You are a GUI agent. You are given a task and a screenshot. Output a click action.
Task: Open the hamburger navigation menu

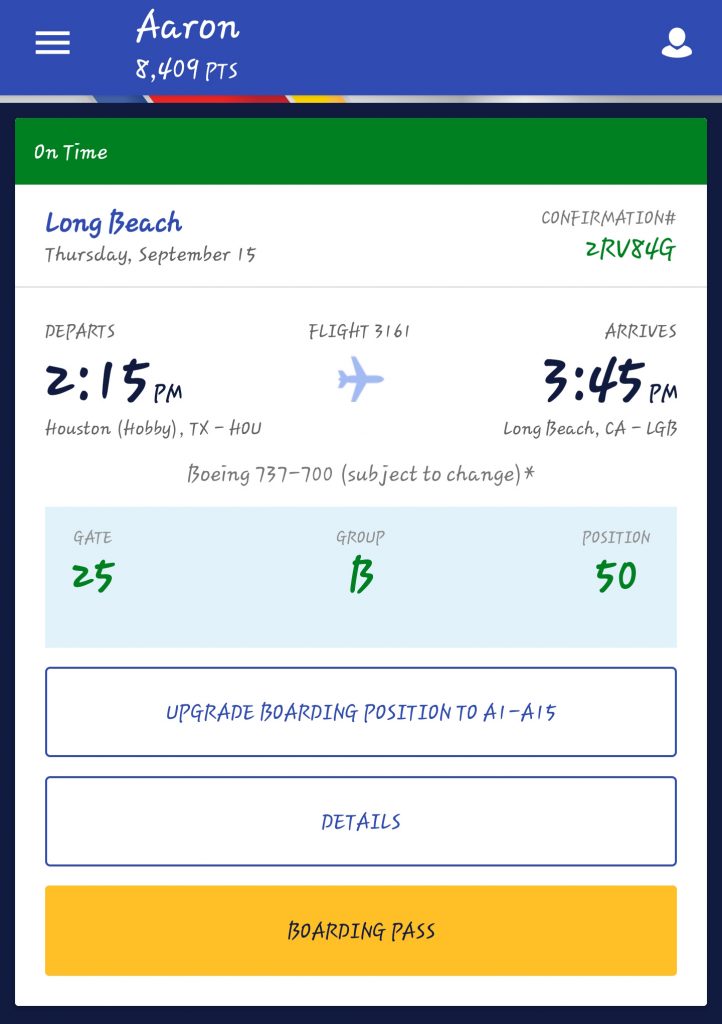coord(53,43)
